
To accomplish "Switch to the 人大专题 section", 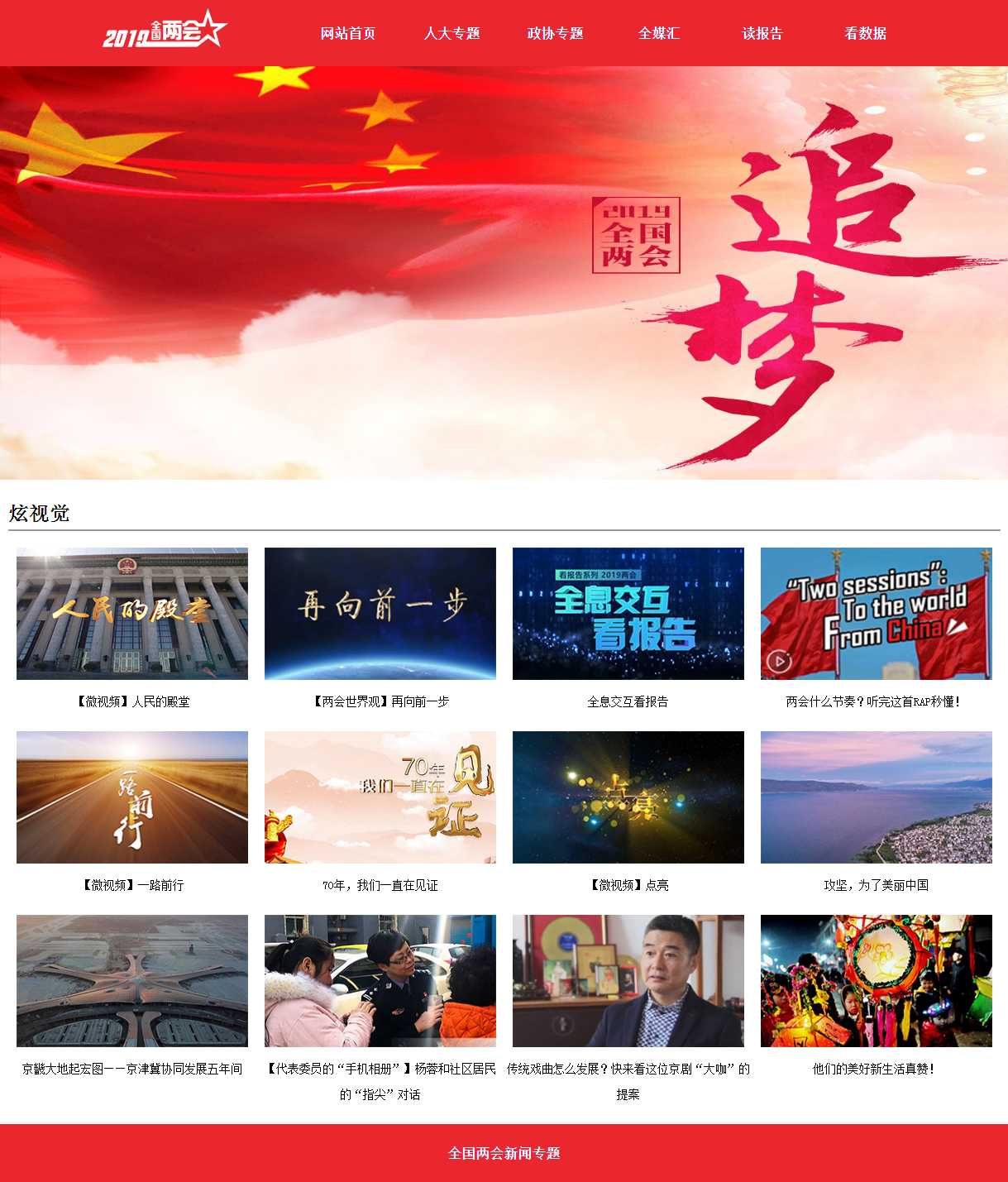I will [451, 33].
